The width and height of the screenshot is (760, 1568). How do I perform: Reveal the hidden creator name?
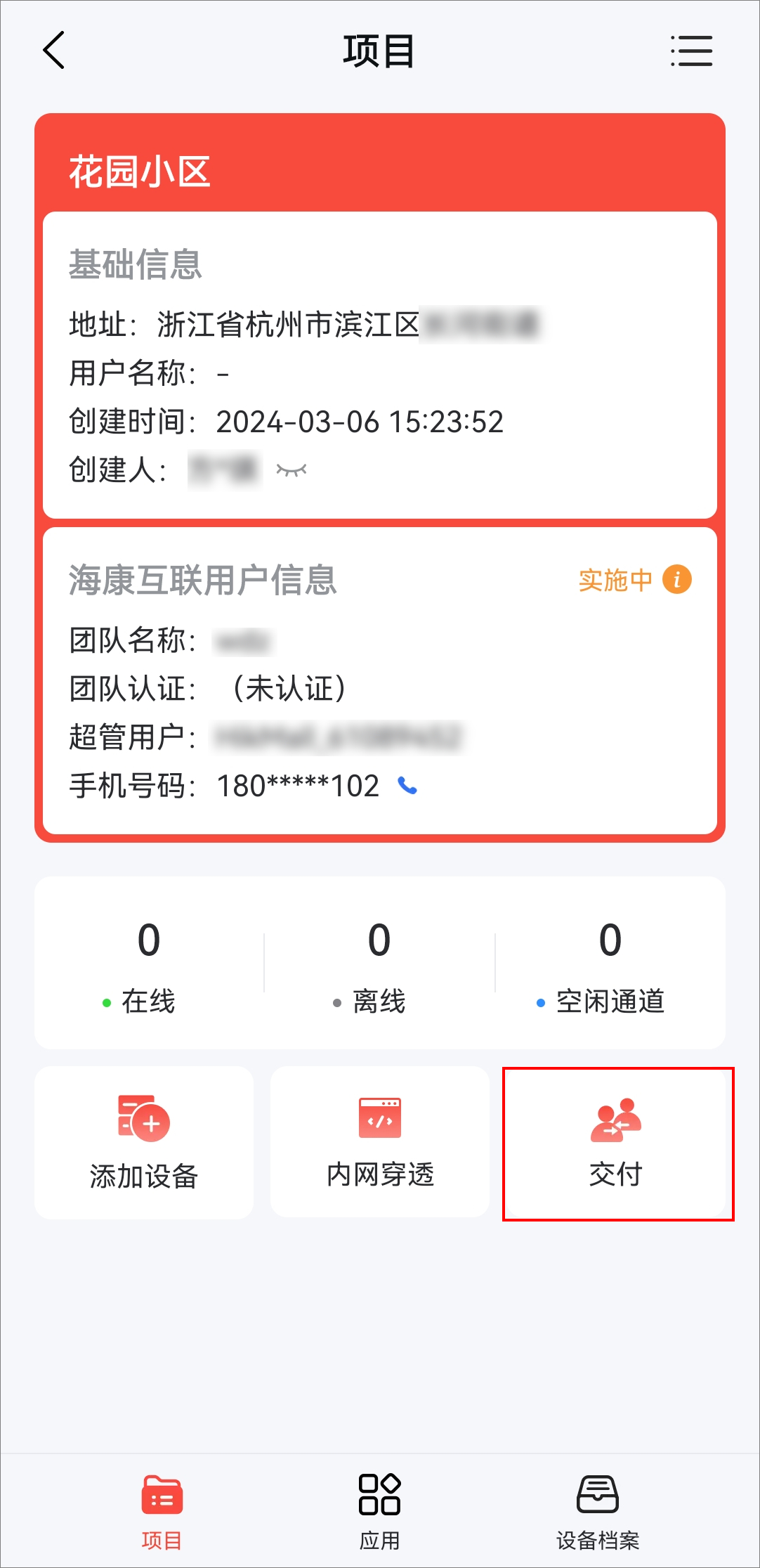click(291, 469)
